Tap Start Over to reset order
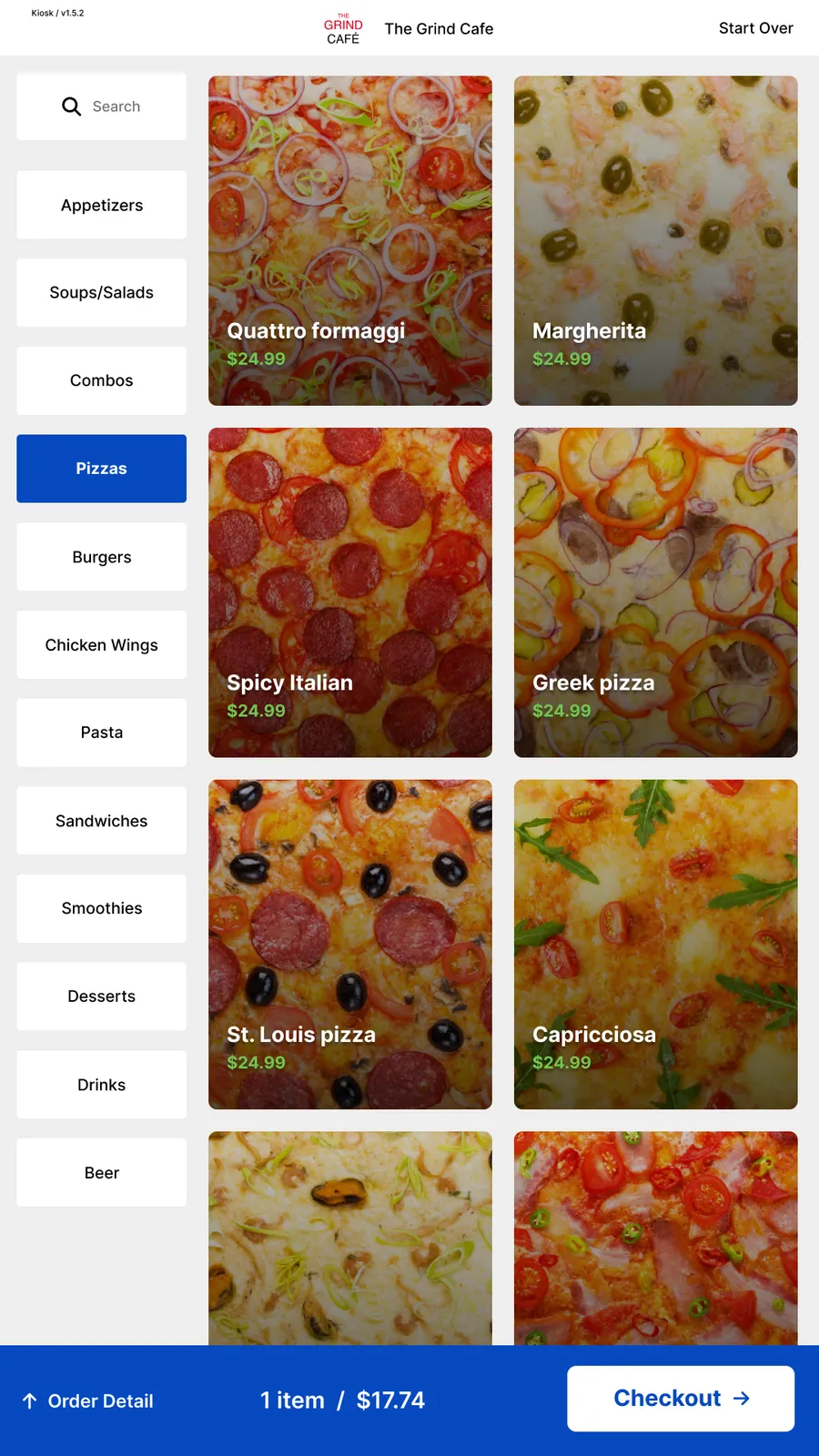This screenshot has height=1456, width=819. [755, 28]
